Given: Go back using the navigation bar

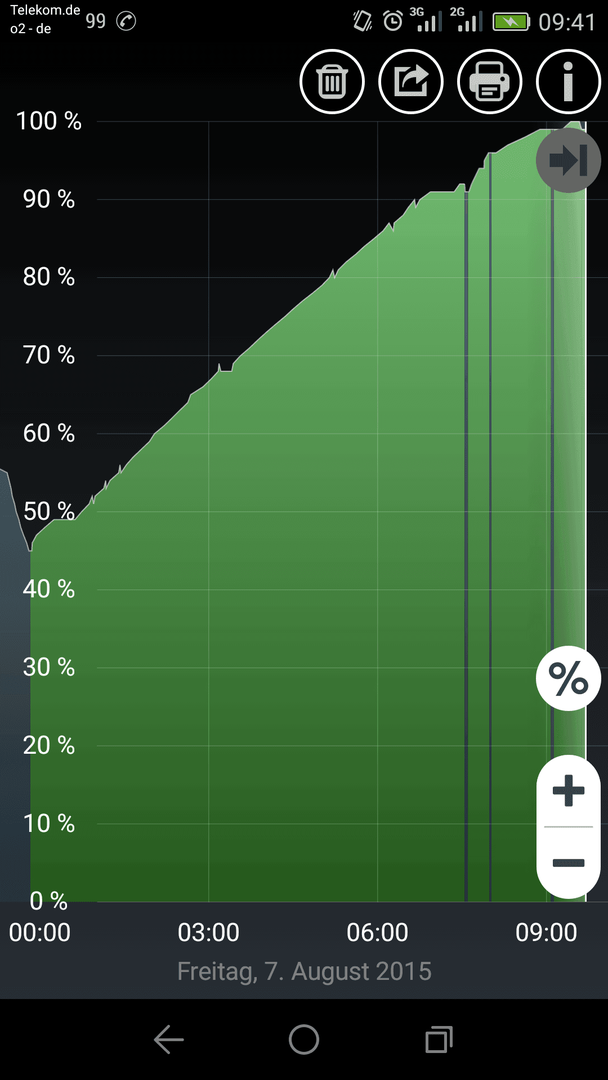Looking at the screenshot, I should click(x=169, y=1039).
